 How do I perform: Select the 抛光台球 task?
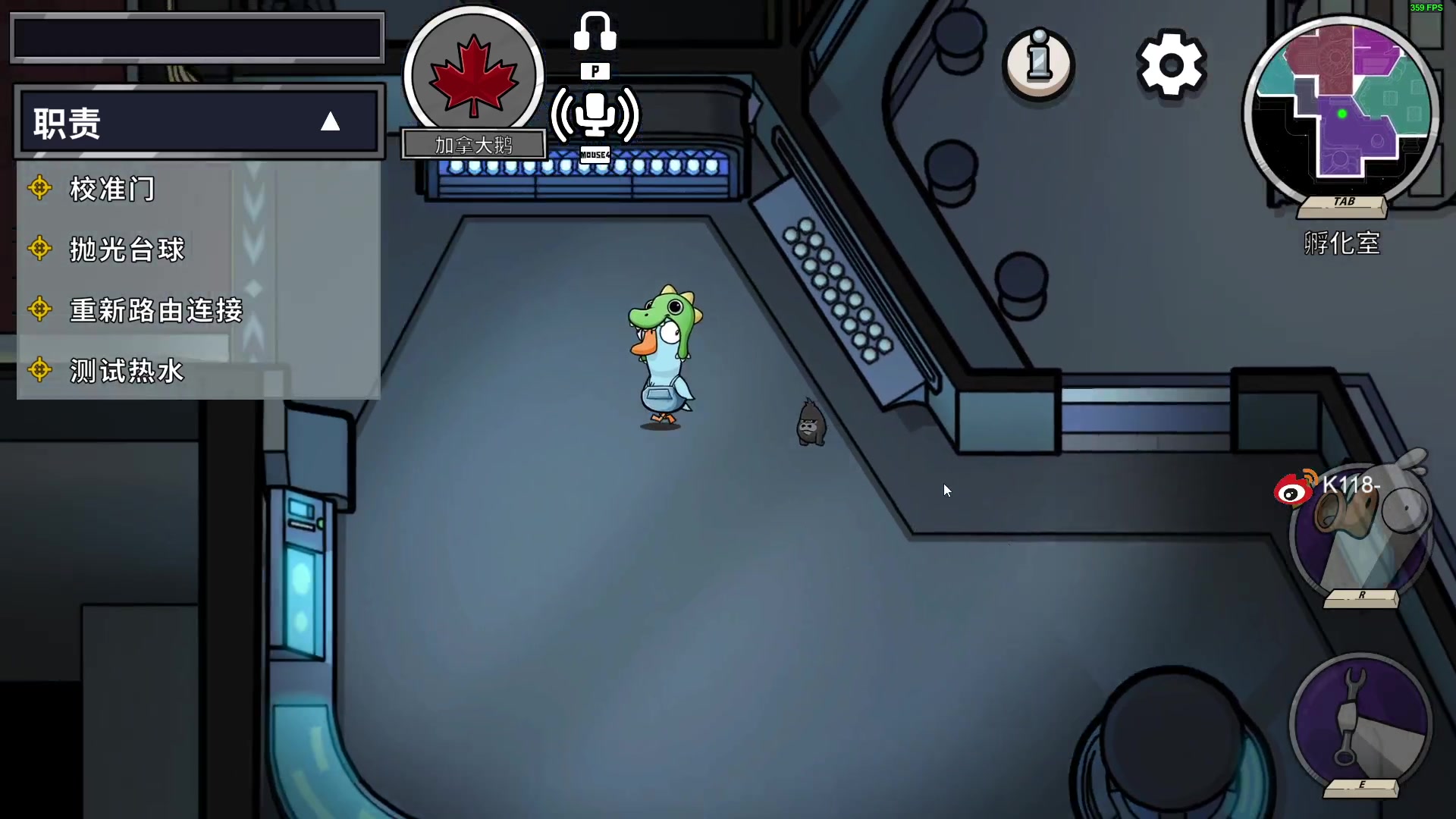(127, 249)
